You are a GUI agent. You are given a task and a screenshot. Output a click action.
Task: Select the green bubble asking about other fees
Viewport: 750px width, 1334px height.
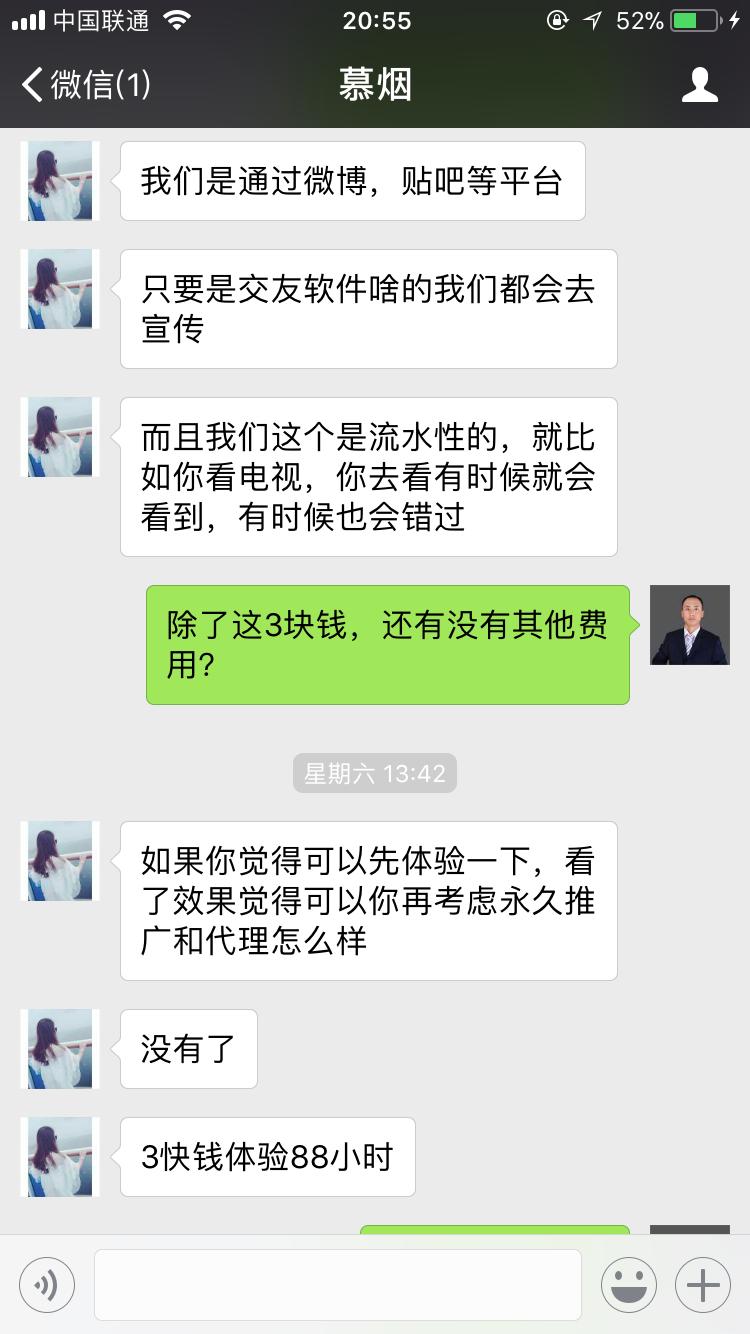pos(388,644)
